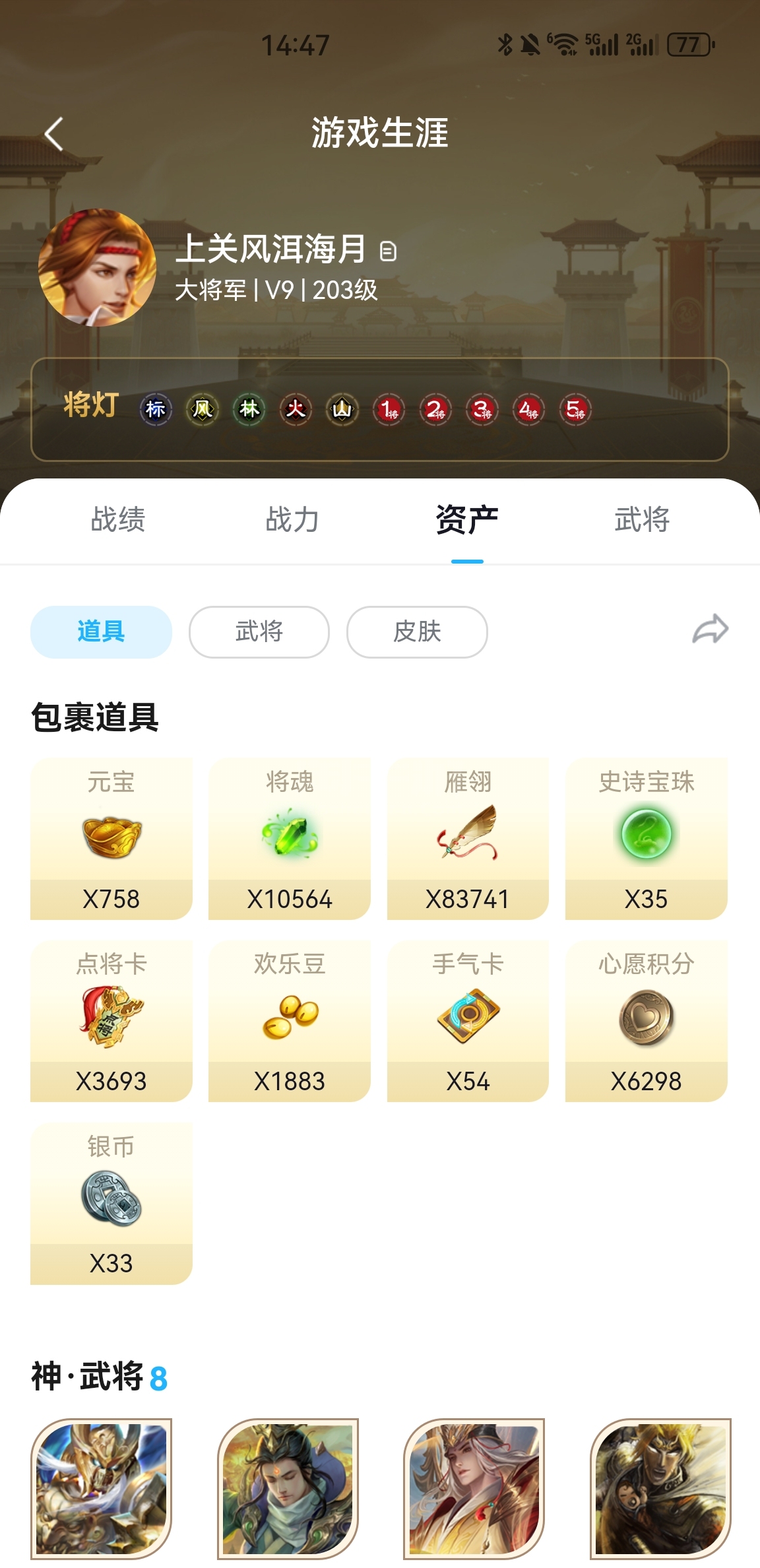Share the assets page via arrow icon
This screenshot has height=1568, width=760.
710,630
